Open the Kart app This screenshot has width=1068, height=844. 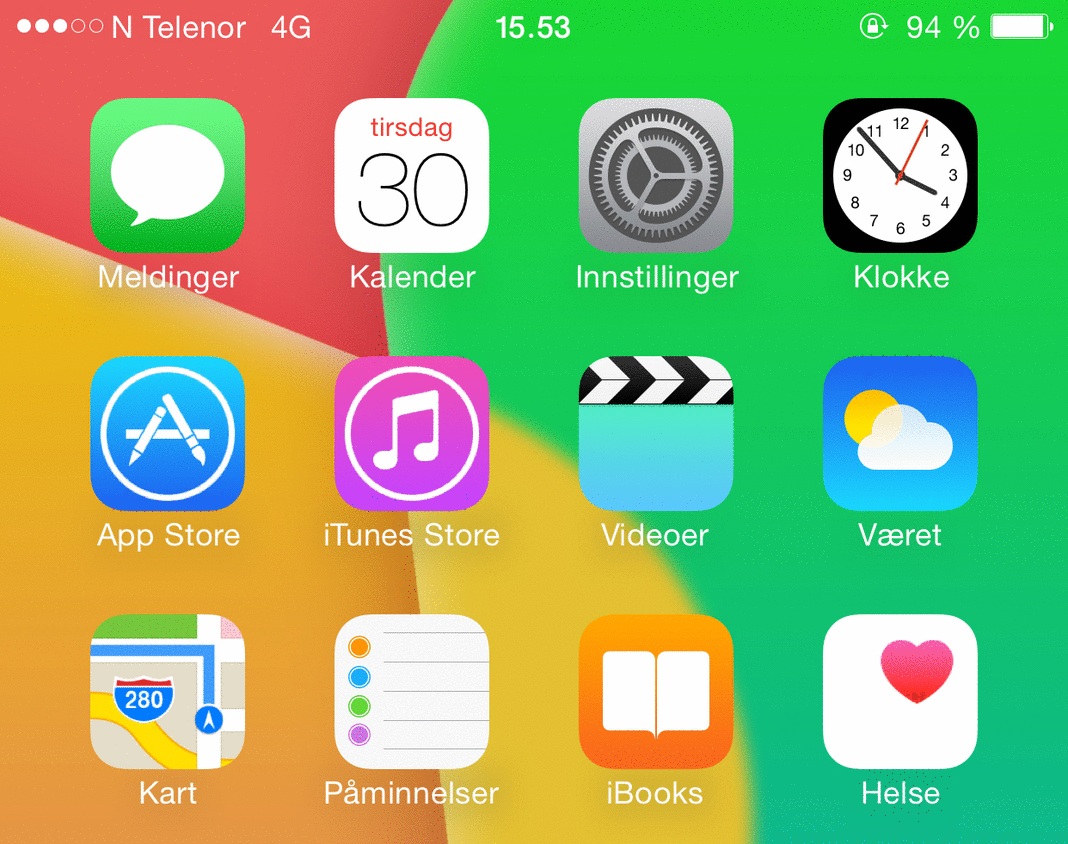pyautogui.click(x=167, y=691)
